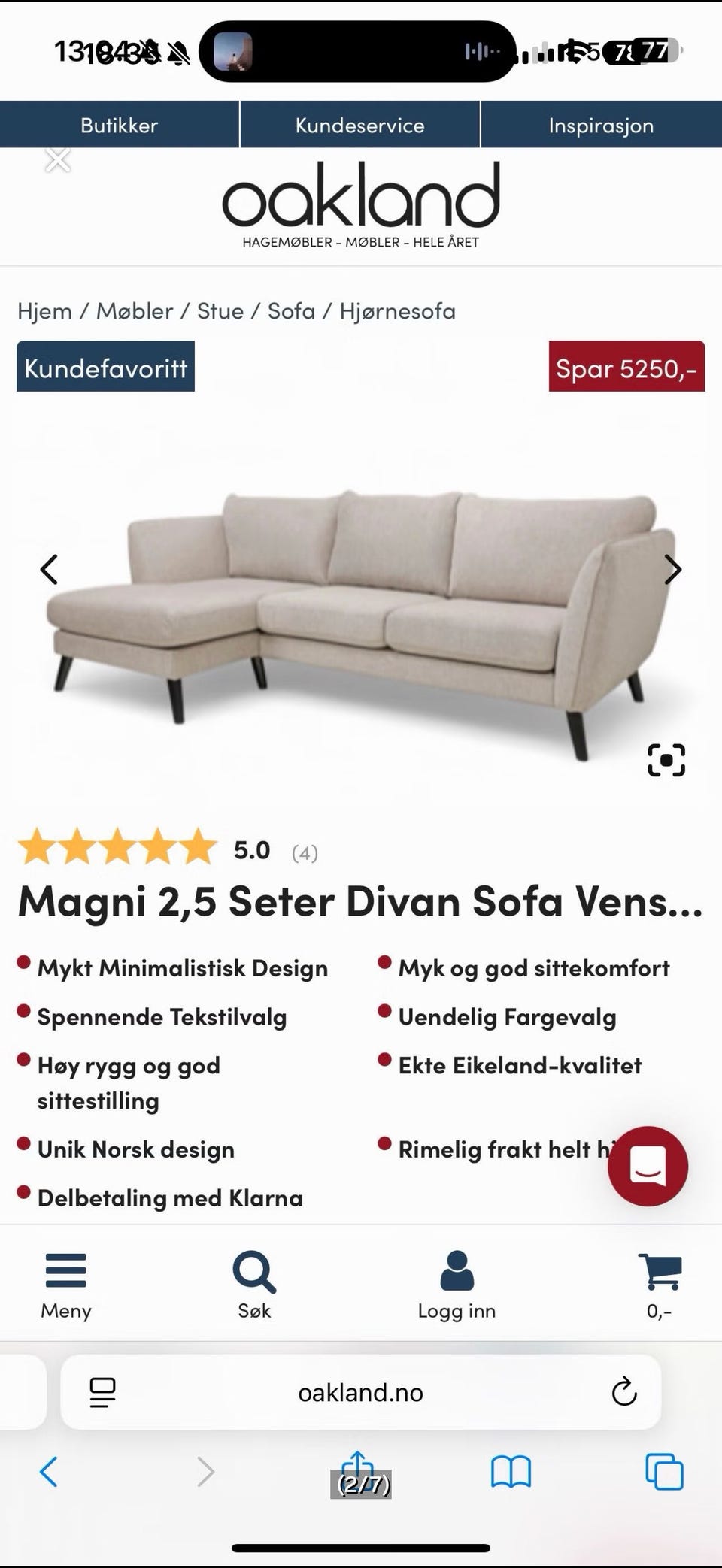Show the next product image

tap(672, 570)
